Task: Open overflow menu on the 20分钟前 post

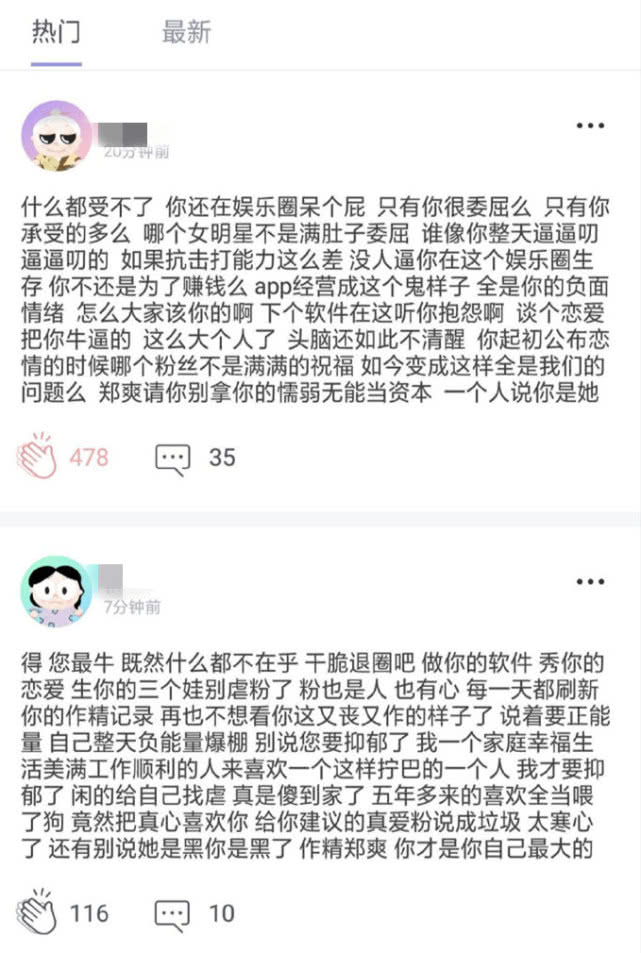Action: (x=589, y=127)
